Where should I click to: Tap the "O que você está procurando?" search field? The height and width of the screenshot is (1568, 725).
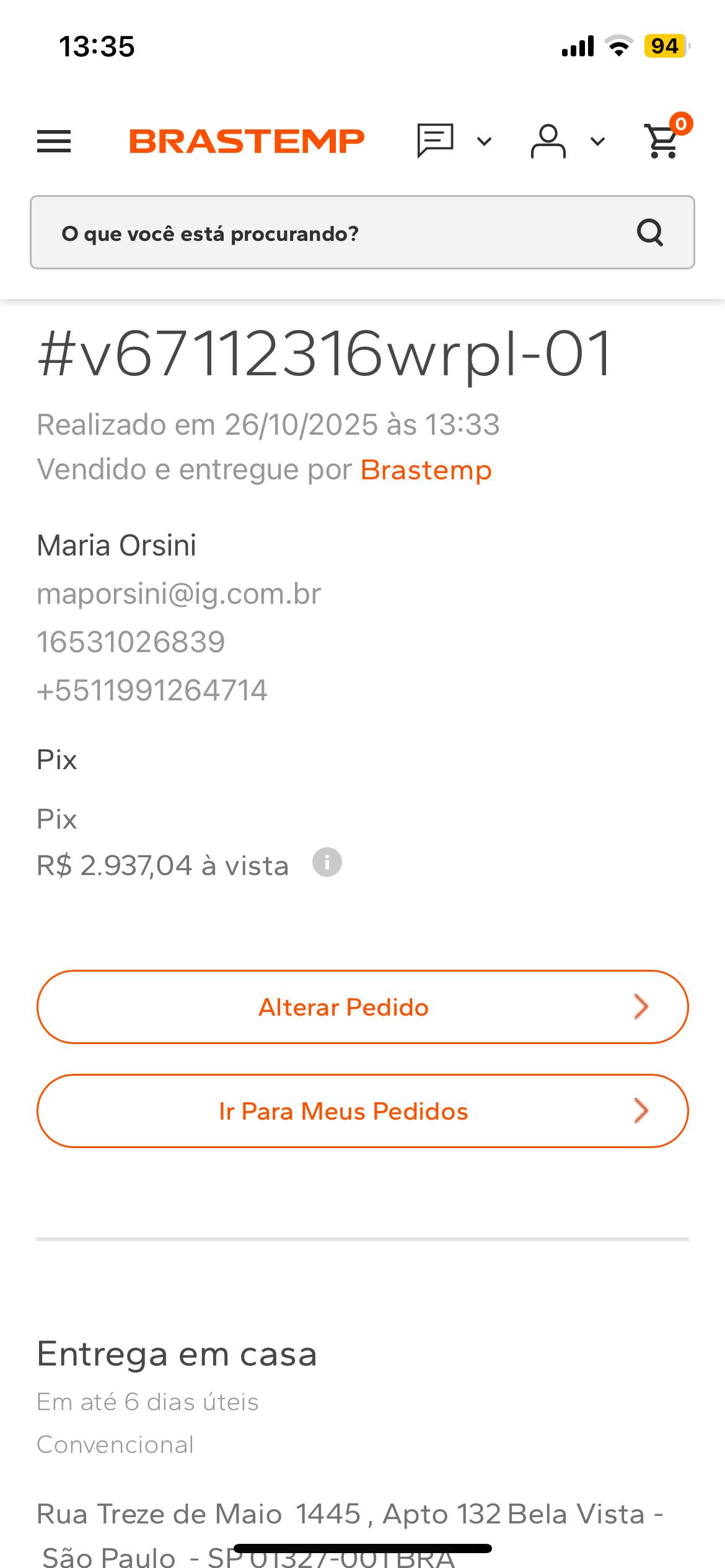click(335, 233)
